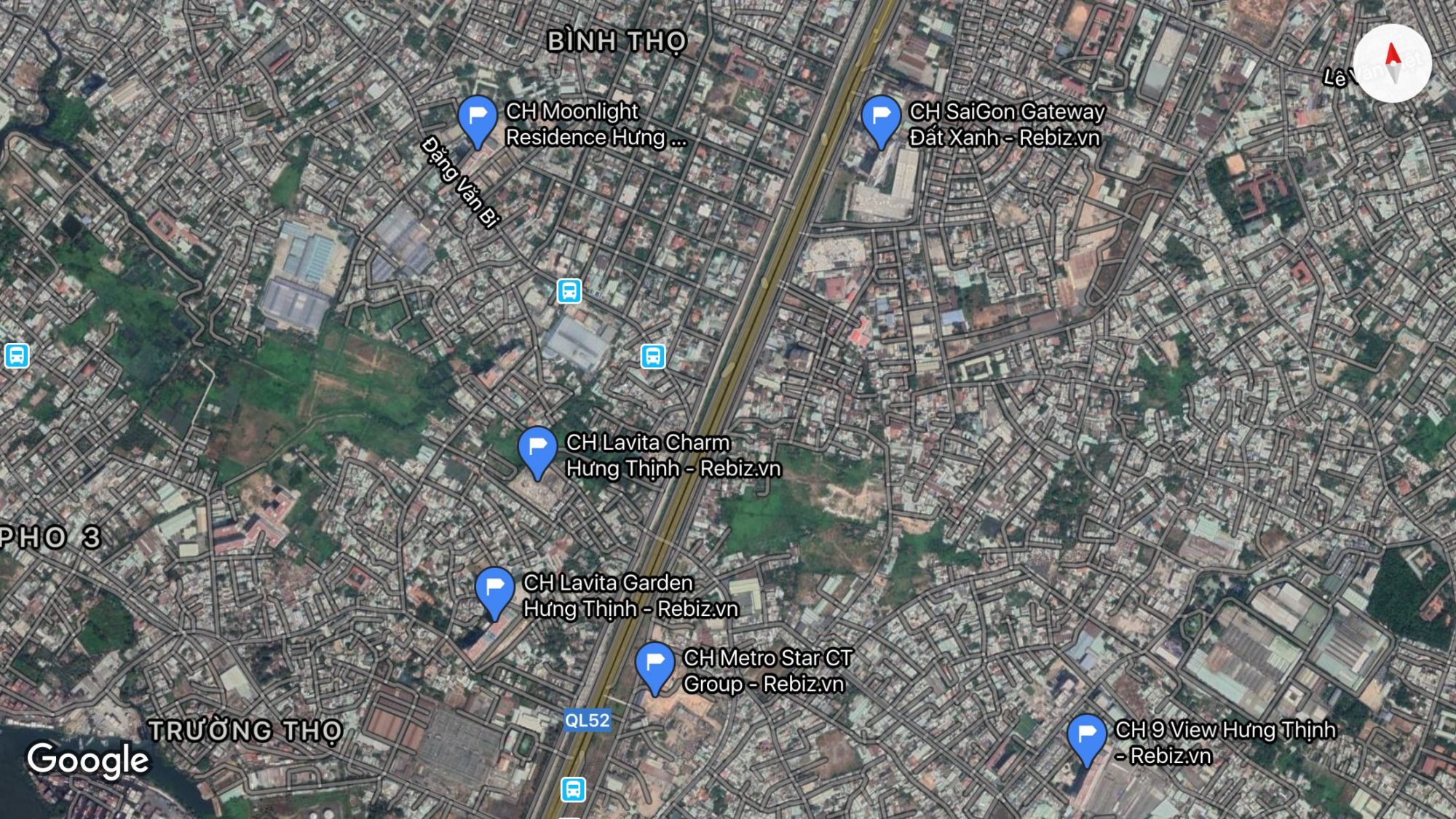Select the CH SaiGon Gateway pin

881,119
